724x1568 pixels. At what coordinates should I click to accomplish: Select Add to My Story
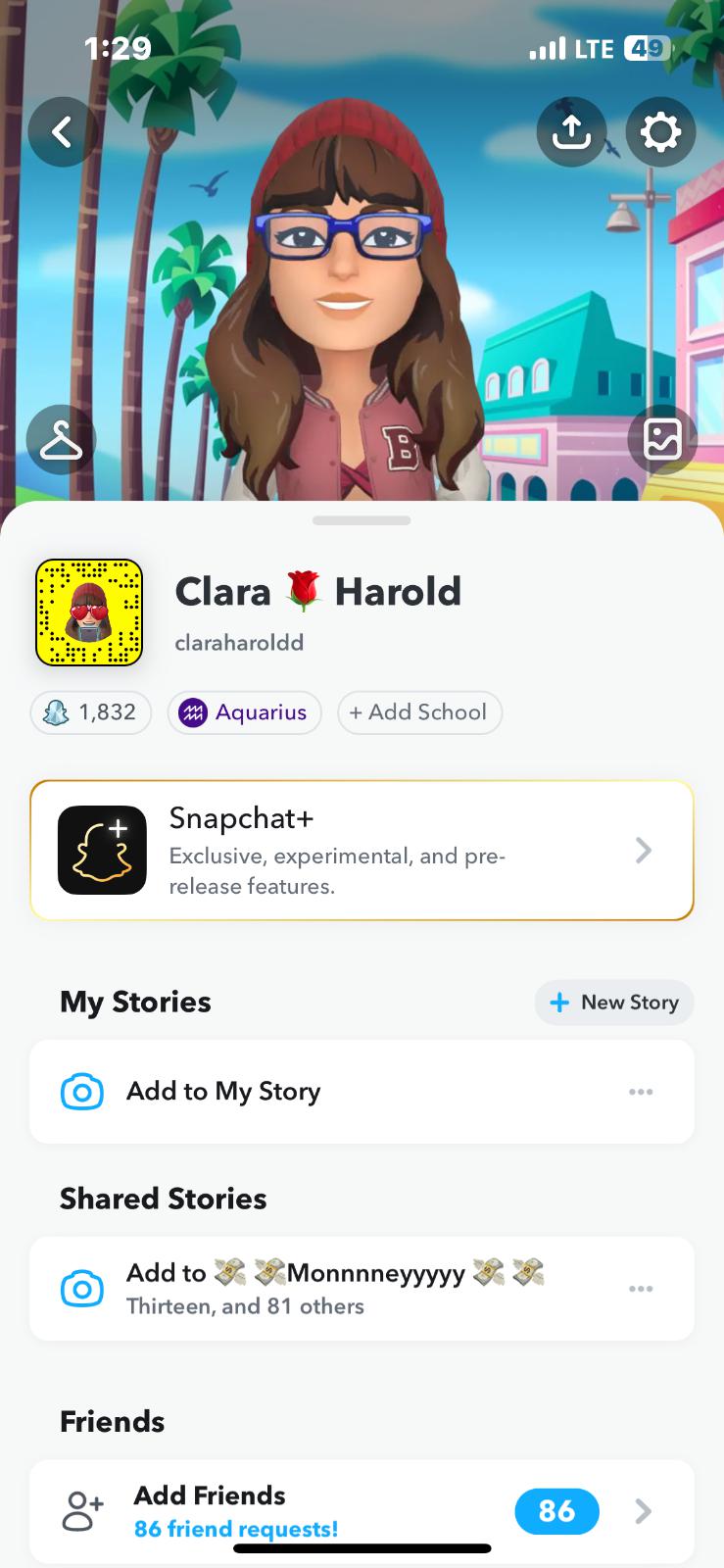[223, 1092]
